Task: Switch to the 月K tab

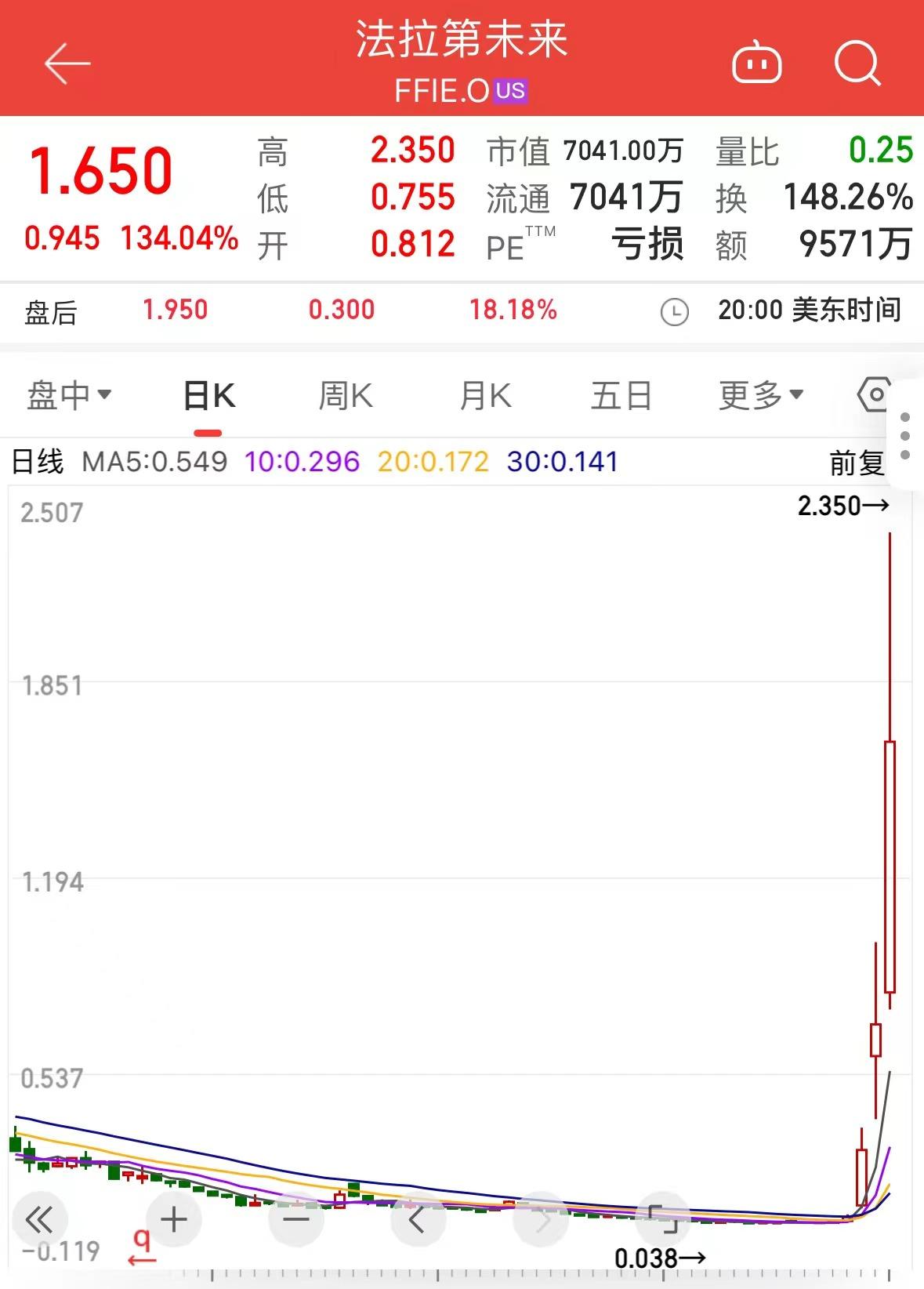Action: click(484, 395)
